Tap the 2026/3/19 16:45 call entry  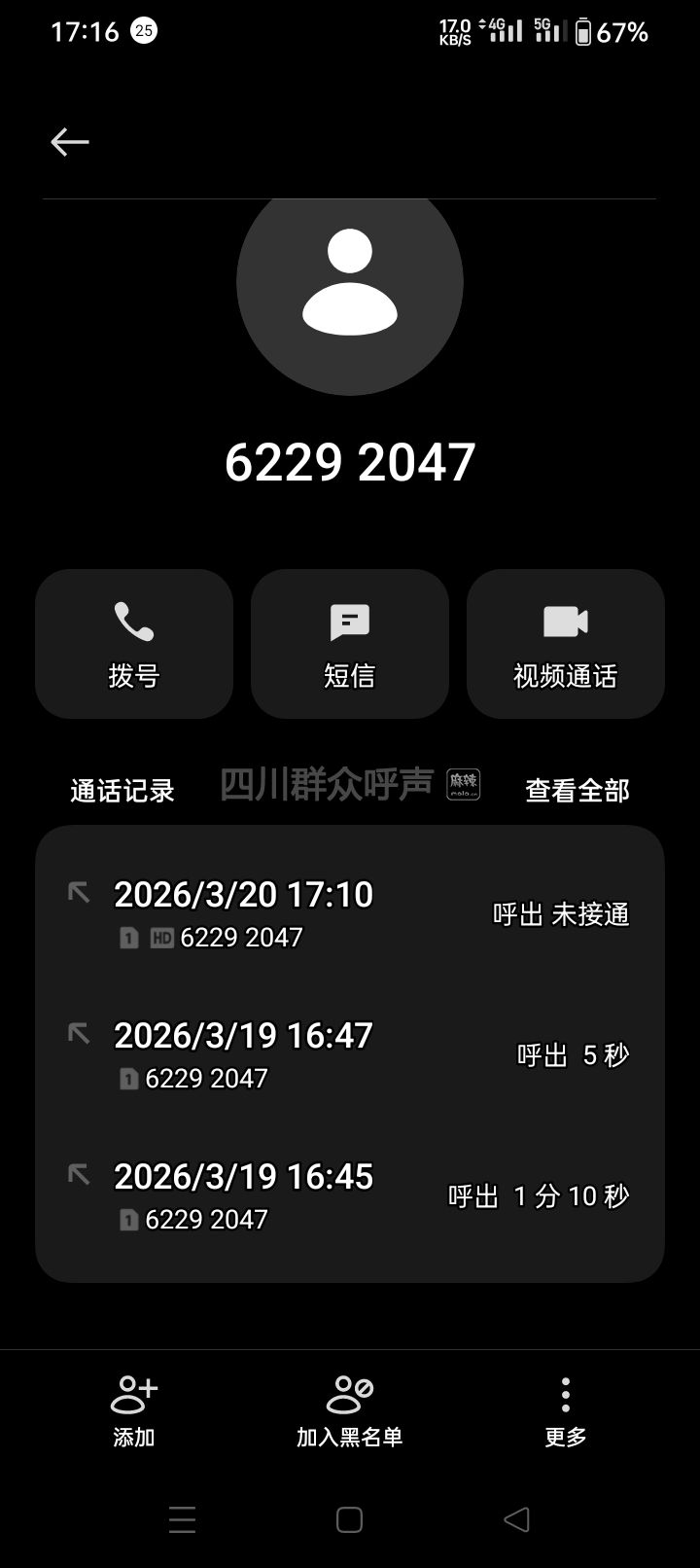pyautogui.click(x=350, y=1195)
